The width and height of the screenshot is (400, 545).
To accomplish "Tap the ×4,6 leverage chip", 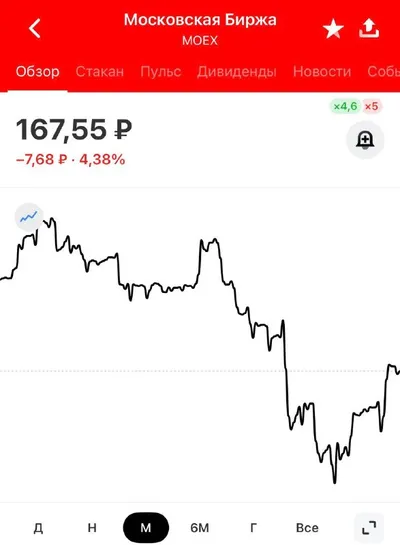I will click(x=345, y=106).
